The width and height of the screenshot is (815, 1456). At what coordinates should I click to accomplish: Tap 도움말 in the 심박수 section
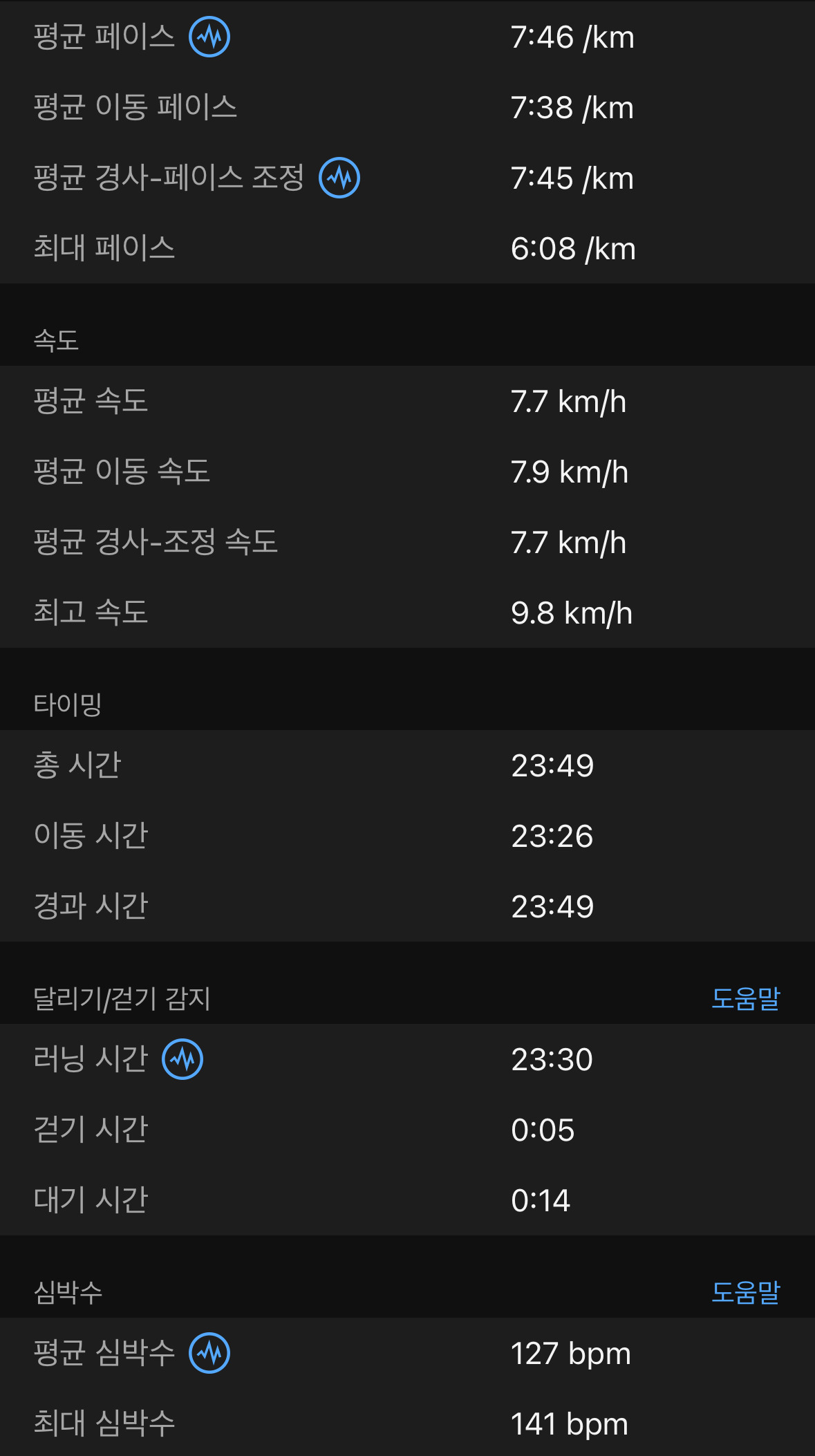pyautogui.click(x=745, y=1292)
